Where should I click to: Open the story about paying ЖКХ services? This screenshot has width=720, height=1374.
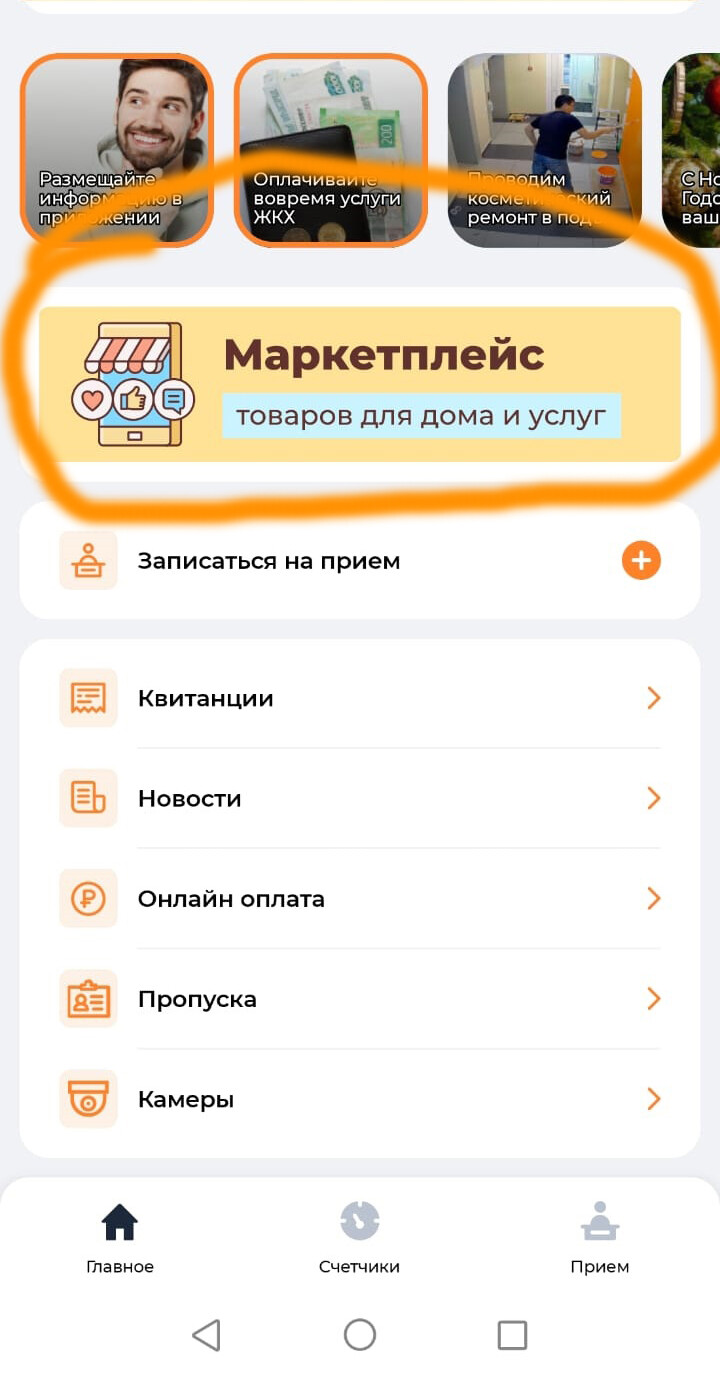[x=330, y=150]
